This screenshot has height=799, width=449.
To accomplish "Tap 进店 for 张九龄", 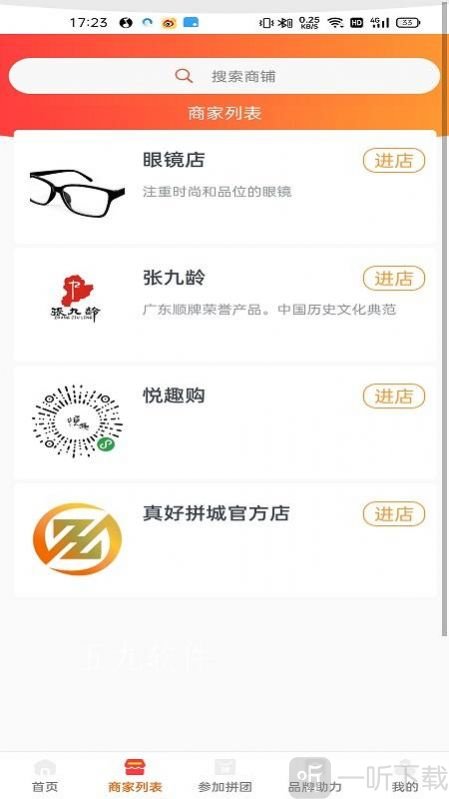I will 393,278.
